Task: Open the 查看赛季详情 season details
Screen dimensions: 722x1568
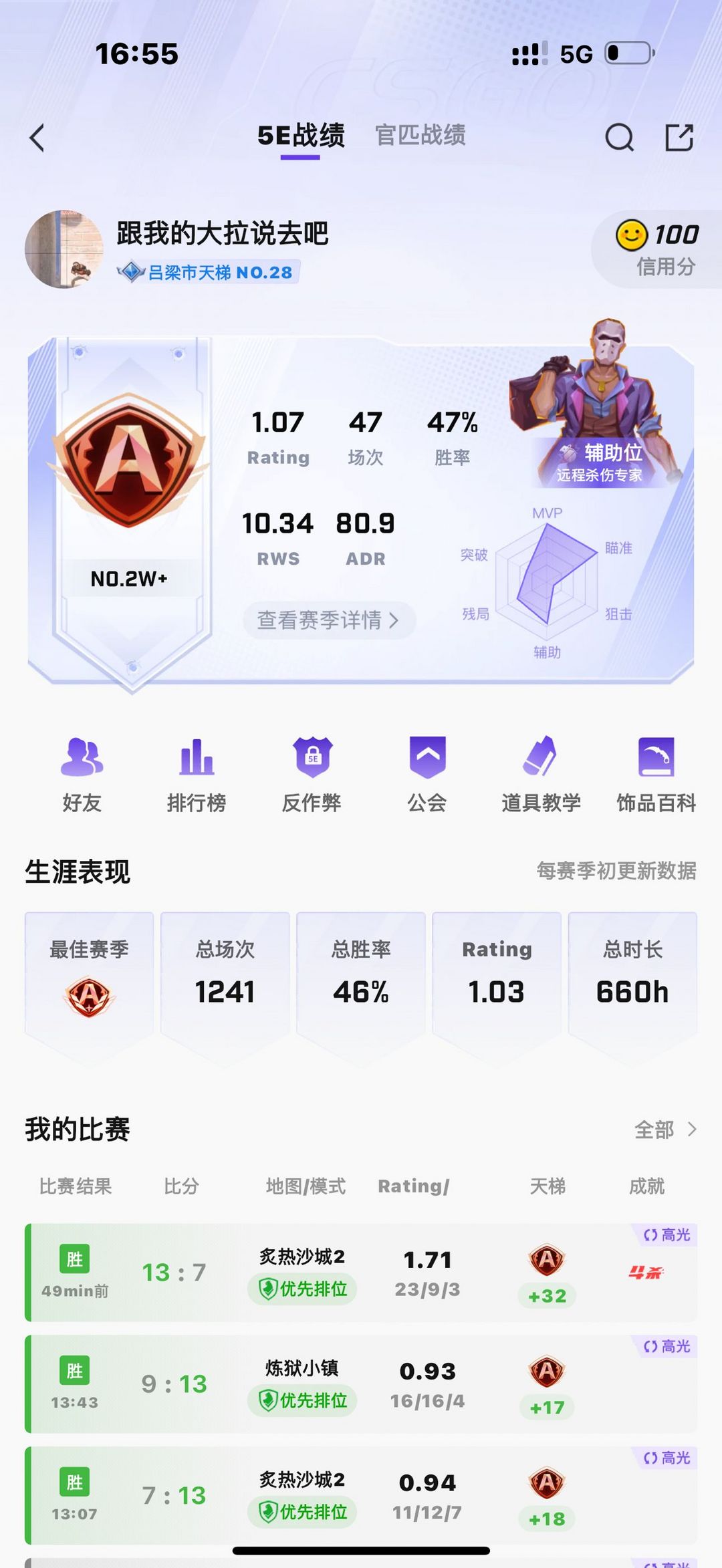Action: [x=329, y=620]
